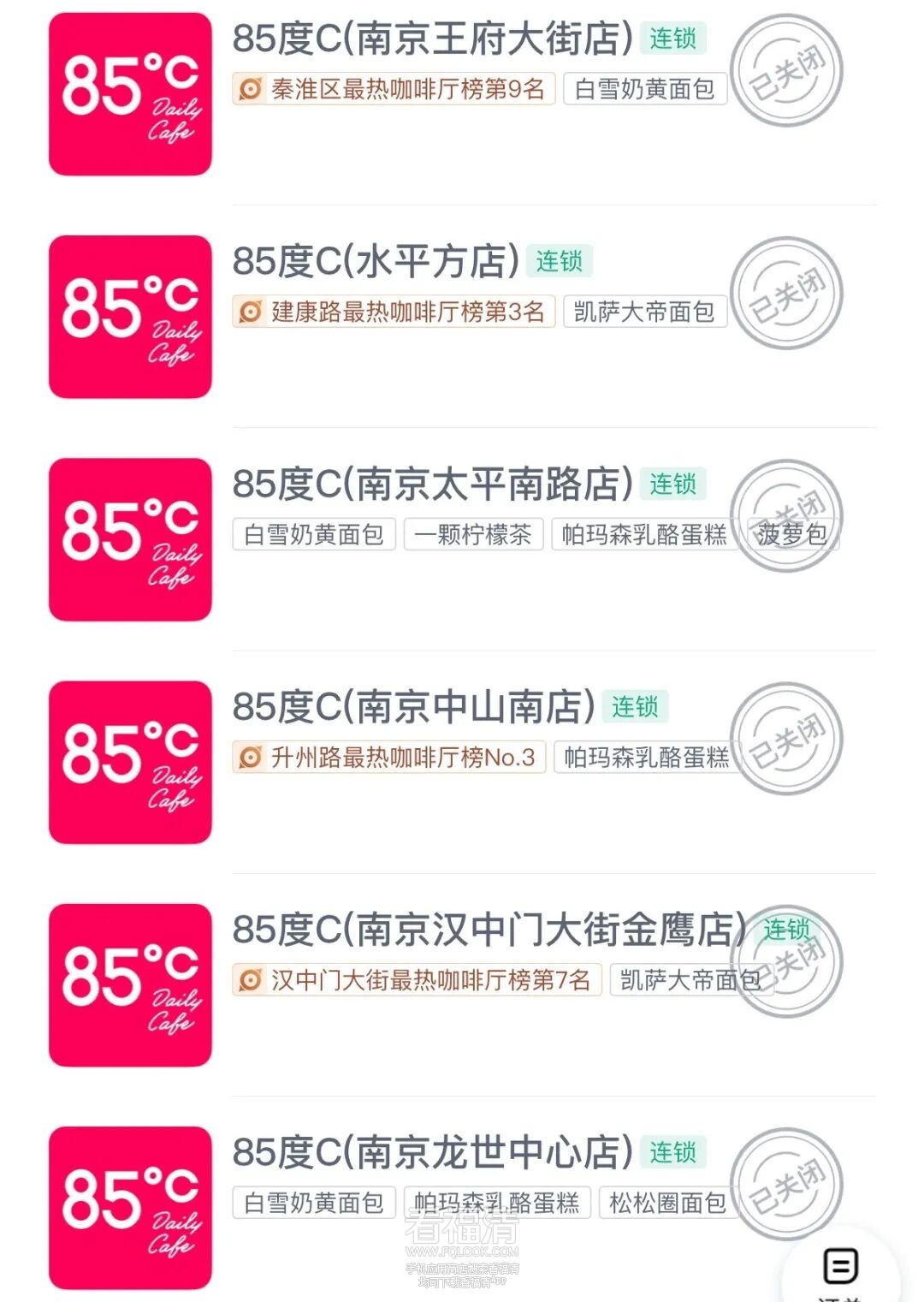924x1302 pixels.
Task: Open 85度C(南京汉中门大街金鹰店) store listing
Action: click(x=488, y=930)
